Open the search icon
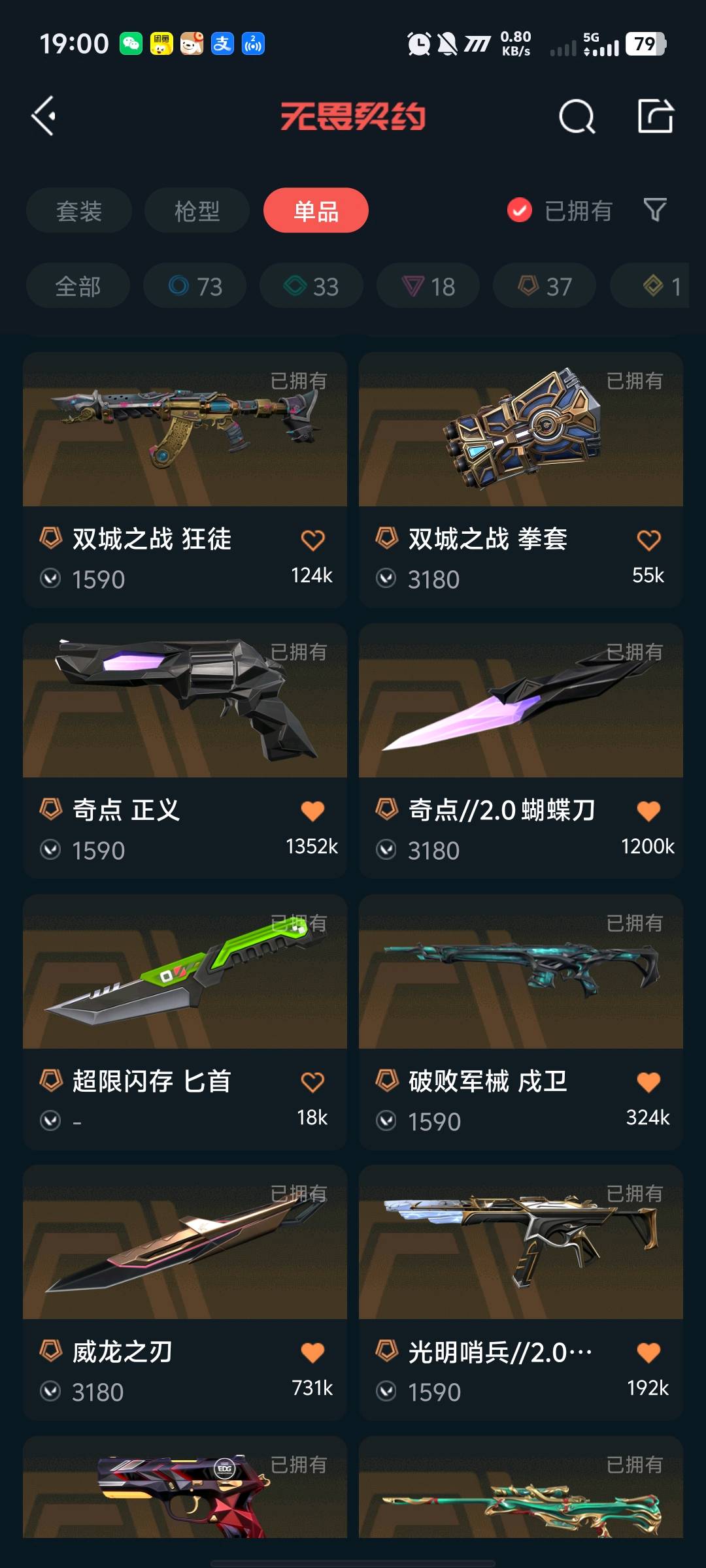 click(577, 116)
